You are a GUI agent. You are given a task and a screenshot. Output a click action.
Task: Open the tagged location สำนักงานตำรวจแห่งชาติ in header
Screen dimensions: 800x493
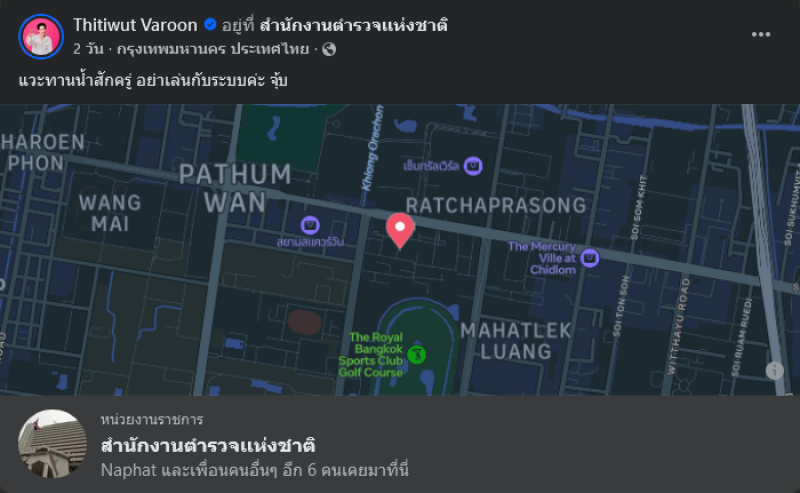pyautogui.click(x=353, y=25)
